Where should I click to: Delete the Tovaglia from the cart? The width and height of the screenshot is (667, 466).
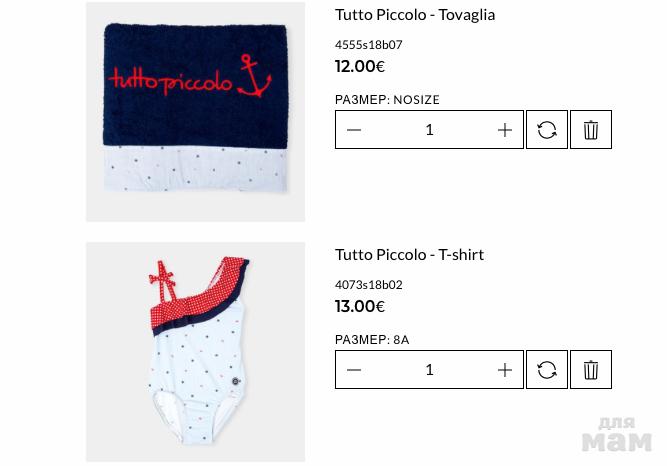tap(591, 130)
